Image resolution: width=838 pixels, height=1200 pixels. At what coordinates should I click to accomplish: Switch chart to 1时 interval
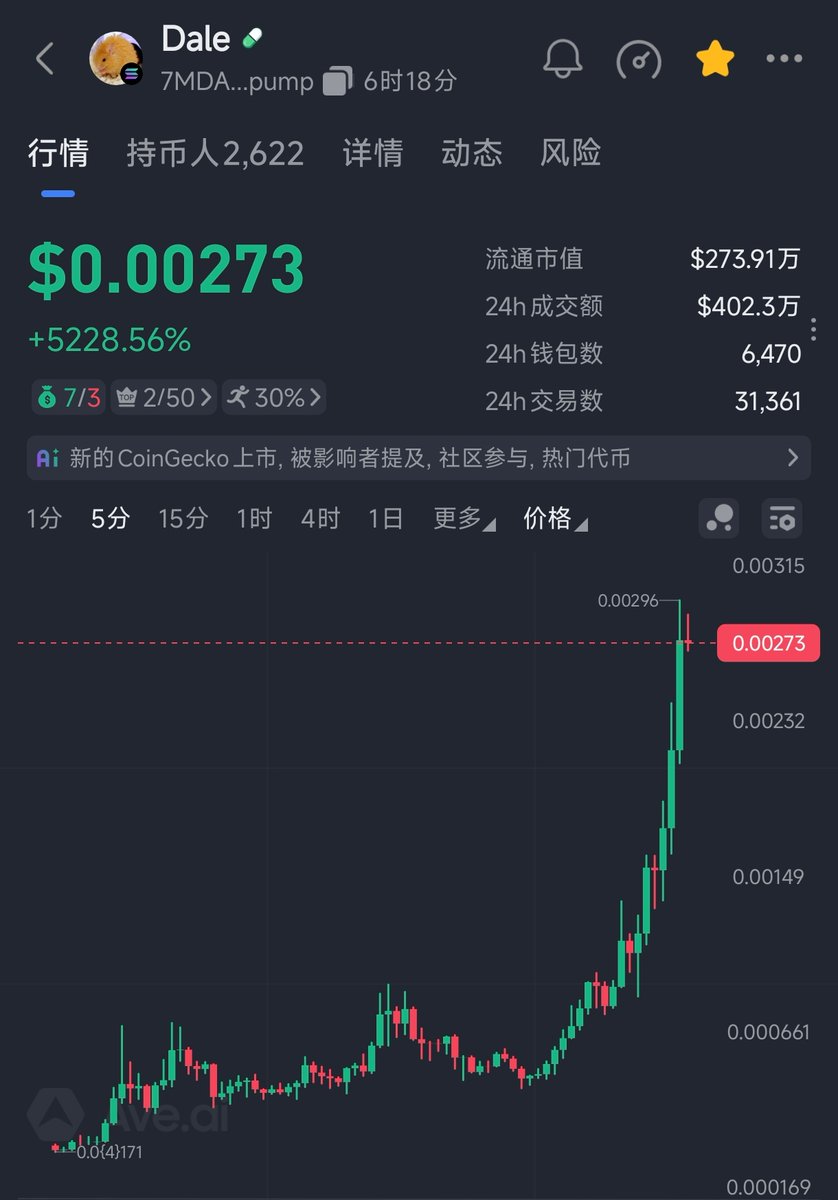click(x=254, y=518)
